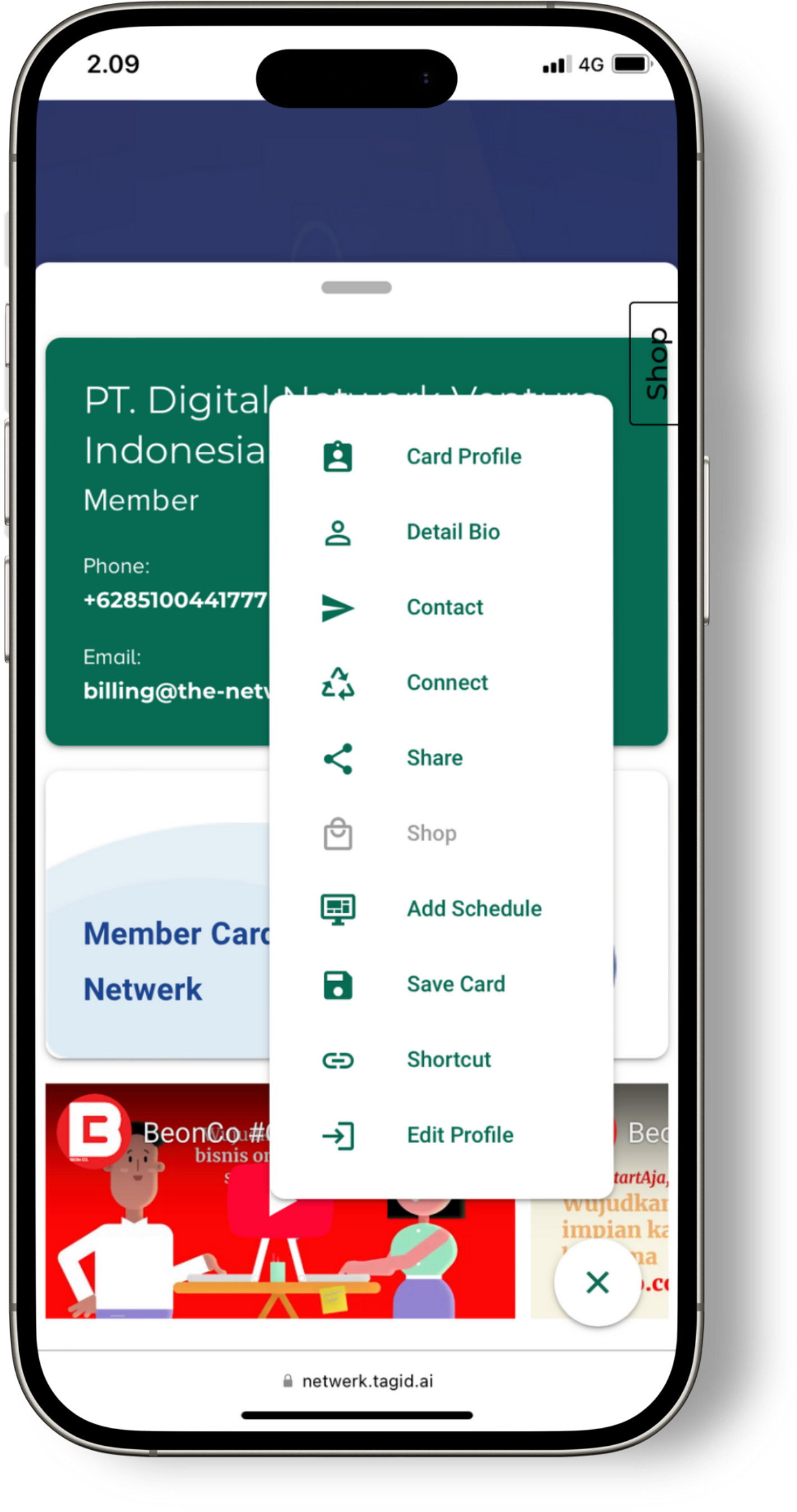This screenshot has width=797, height=1512.
Task: Tap the netwerk.tagid.ai address bar
Action: click(367, 1381)
